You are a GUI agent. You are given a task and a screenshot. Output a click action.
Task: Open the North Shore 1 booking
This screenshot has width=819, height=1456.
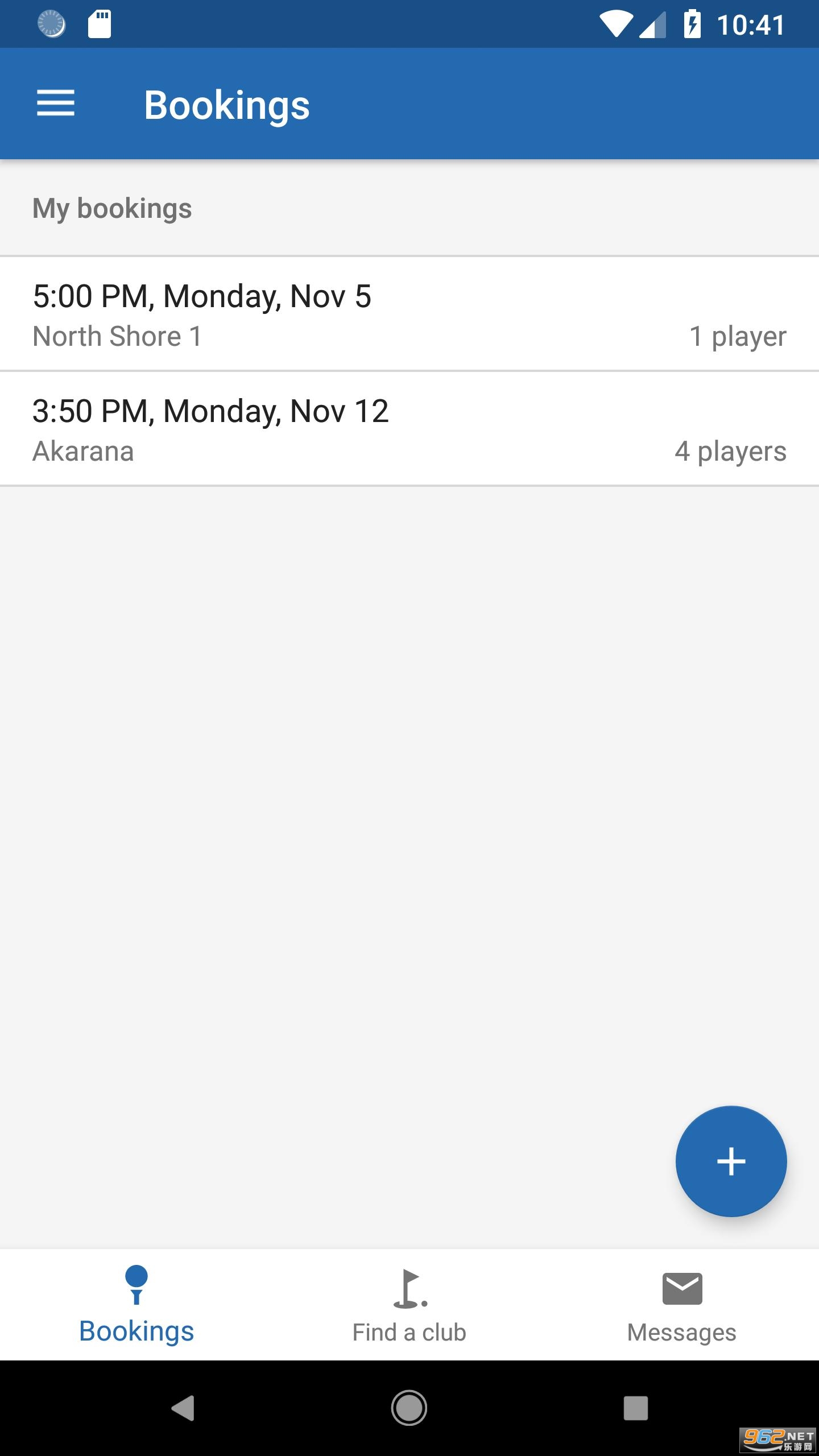409,315
